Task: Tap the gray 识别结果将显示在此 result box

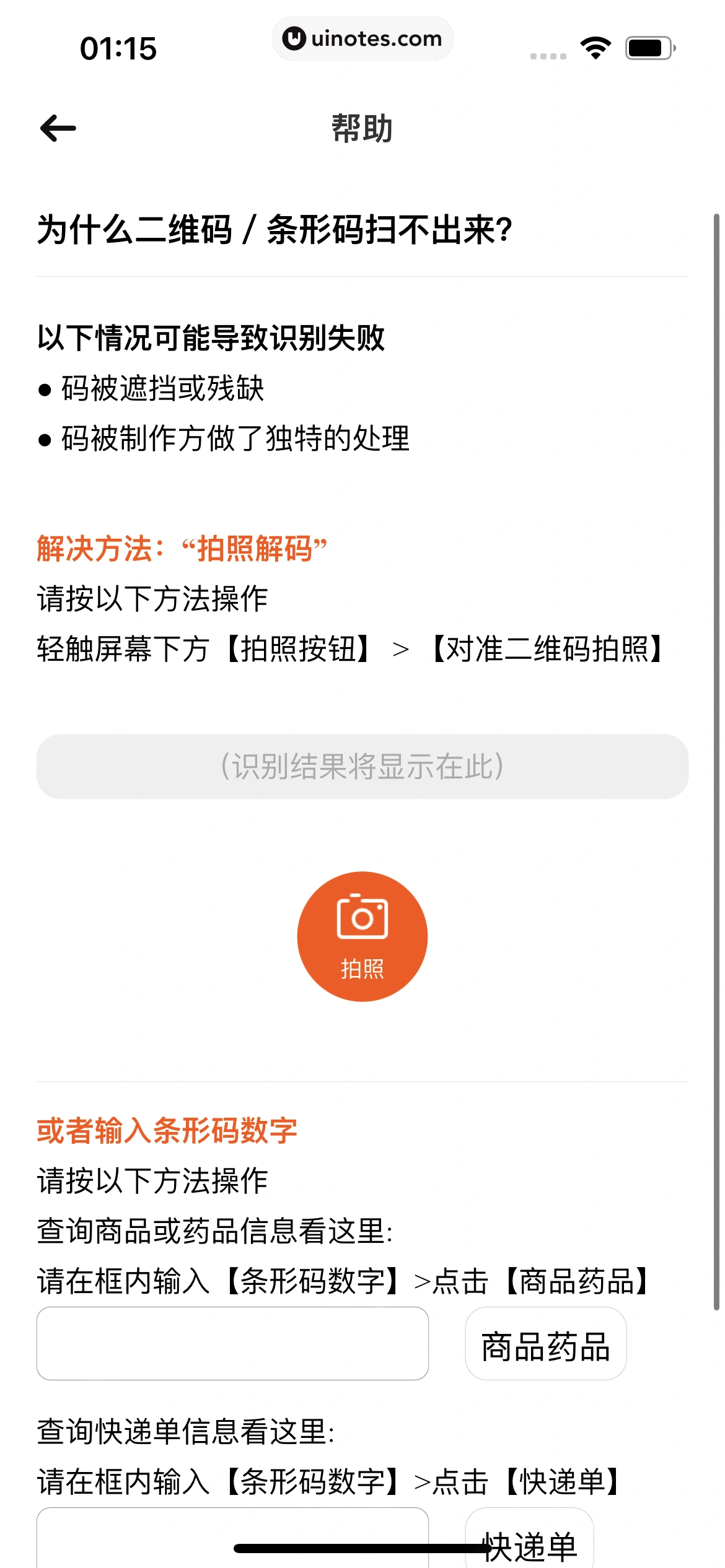Action: click(x=362, y=767)
